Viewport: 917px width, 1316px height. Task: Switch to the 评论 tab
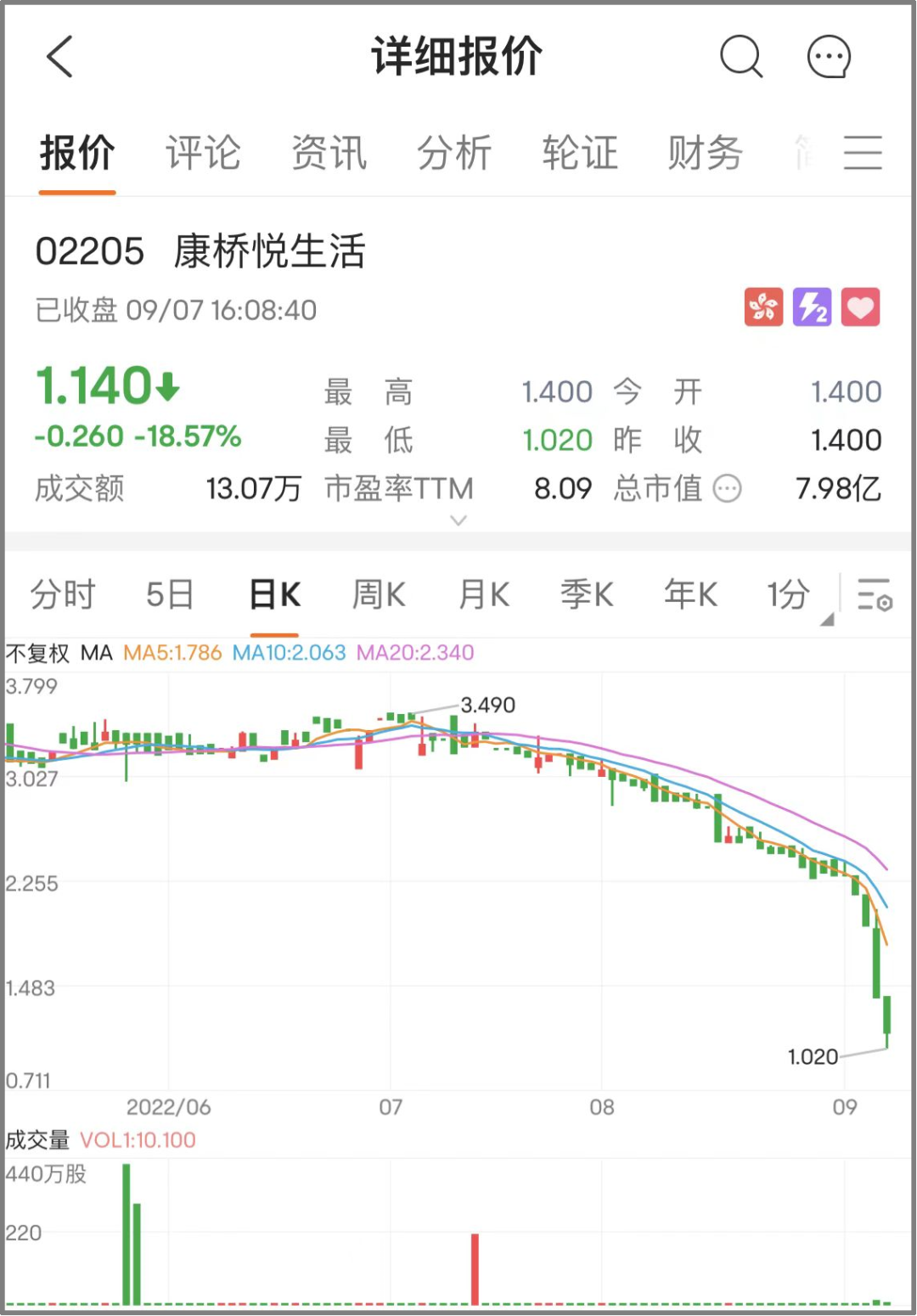203,154
